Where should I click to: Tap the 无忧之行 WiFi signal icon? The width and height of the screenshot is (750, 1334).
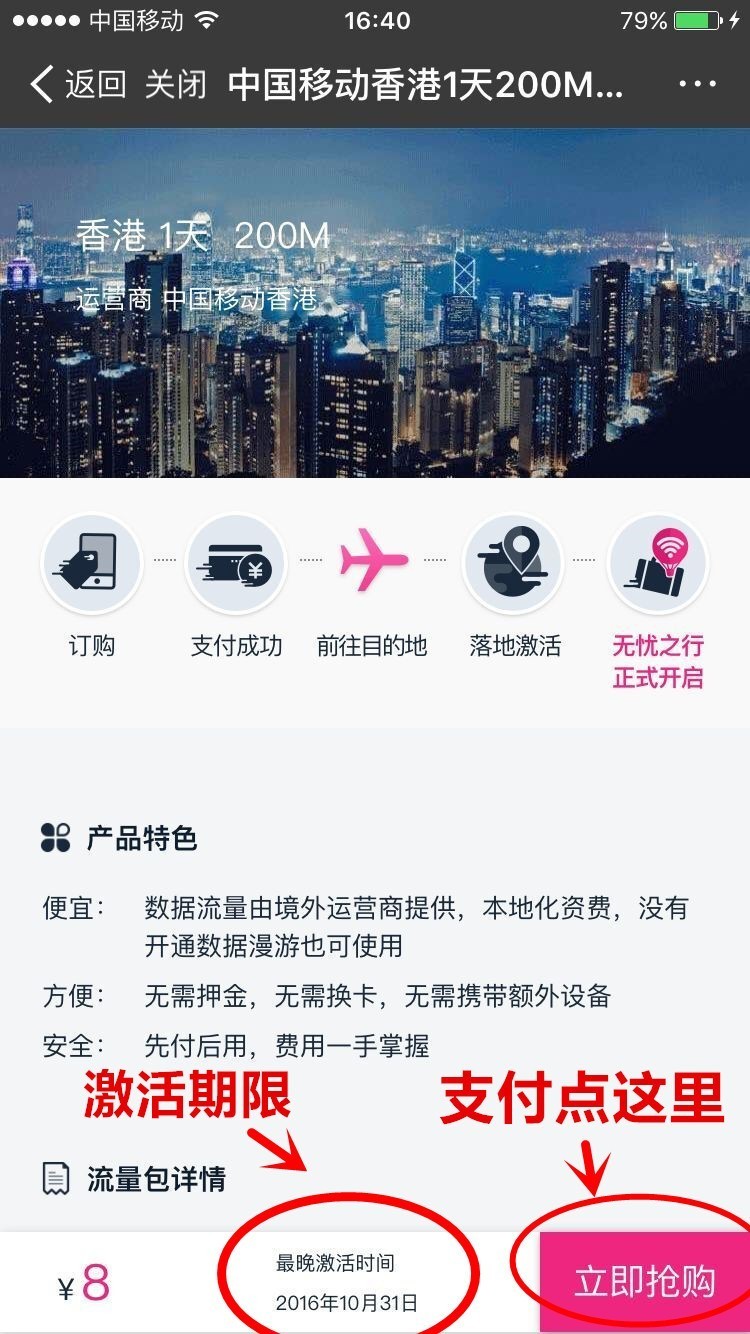click(x=657, y=563)
